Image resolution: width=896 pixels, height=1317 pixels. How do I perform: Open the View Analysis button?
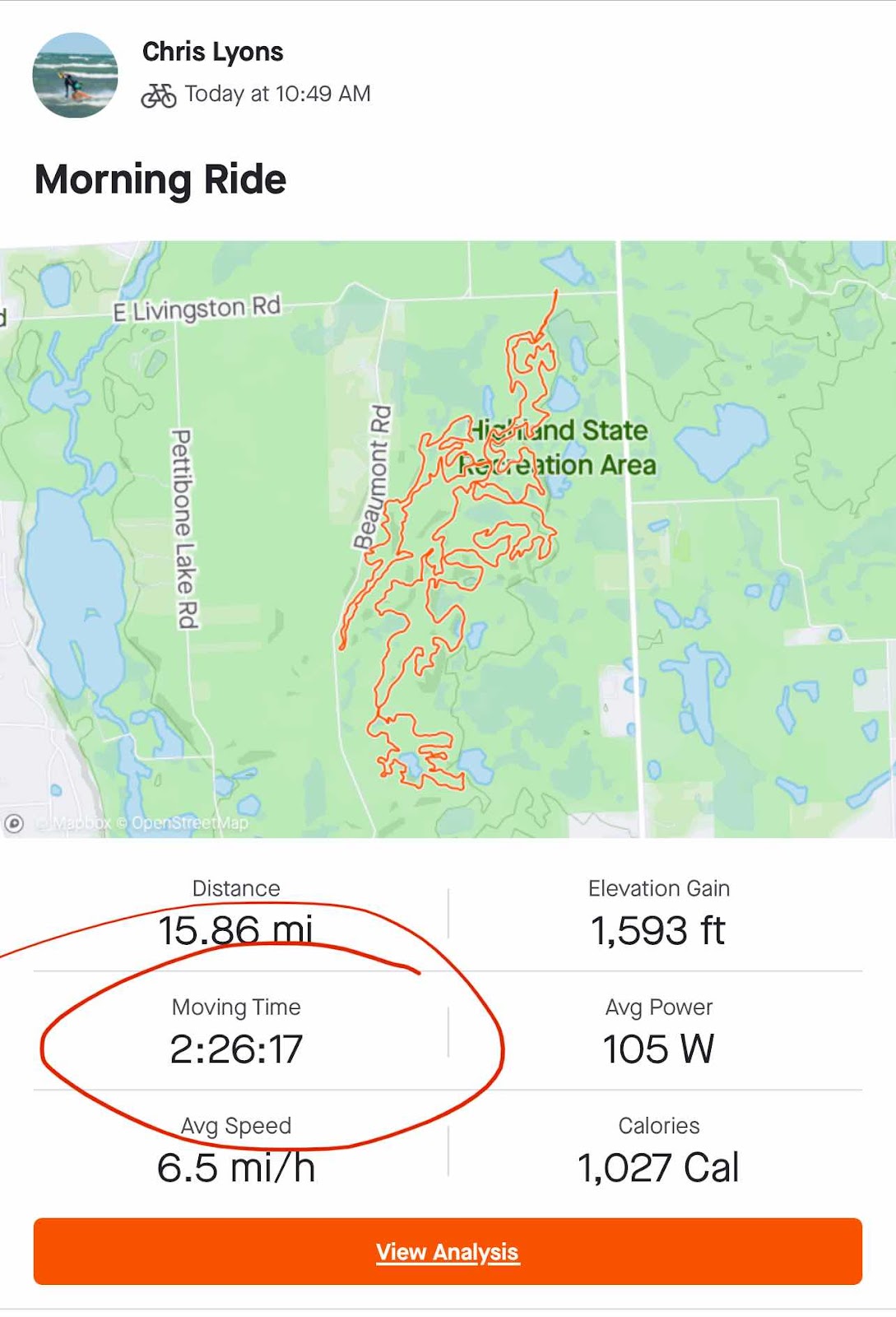[x=448, y=1251]
